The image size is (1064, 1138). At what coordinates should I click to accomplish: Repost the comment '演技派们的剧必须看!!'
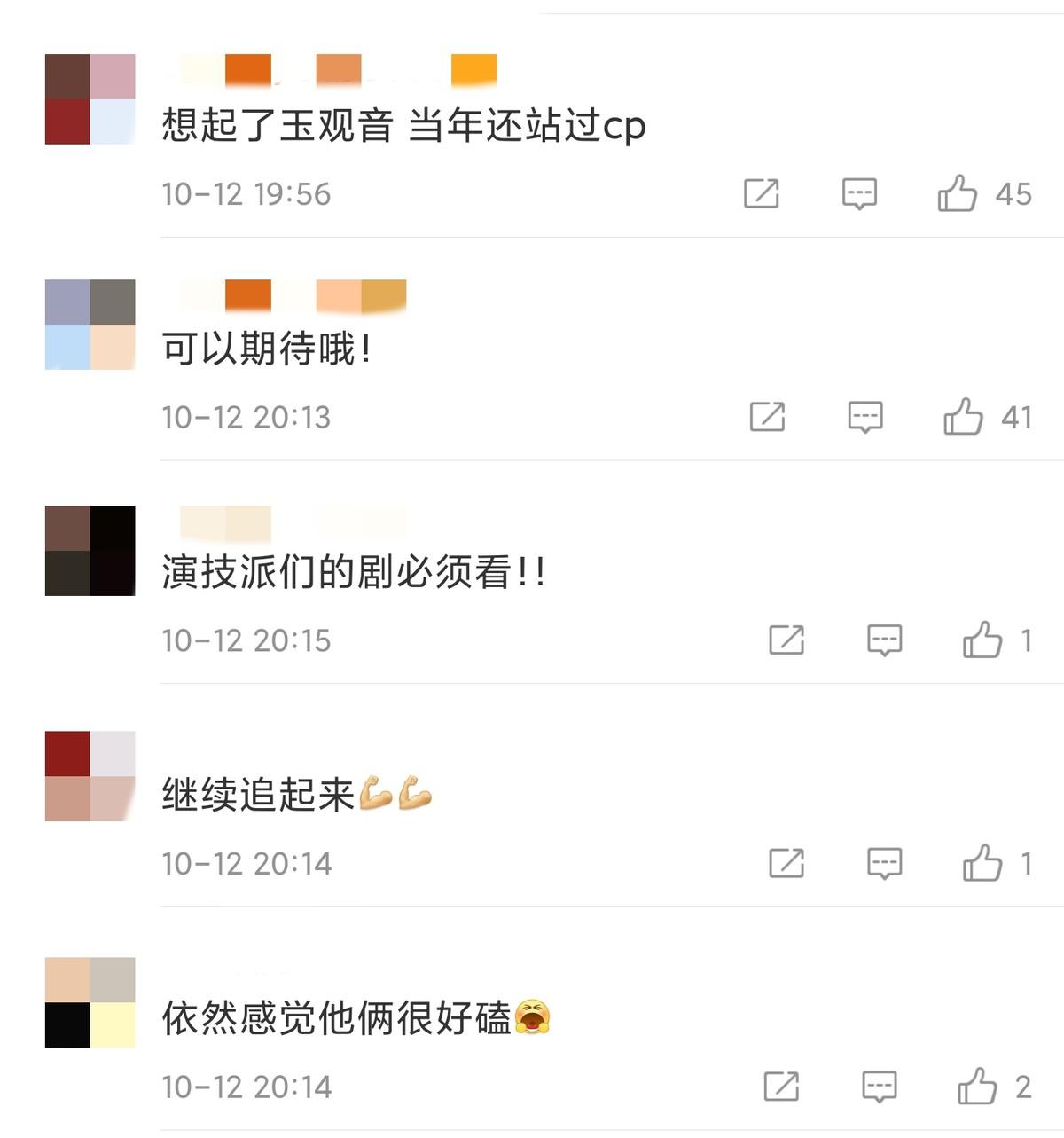(x=786, y=640)
